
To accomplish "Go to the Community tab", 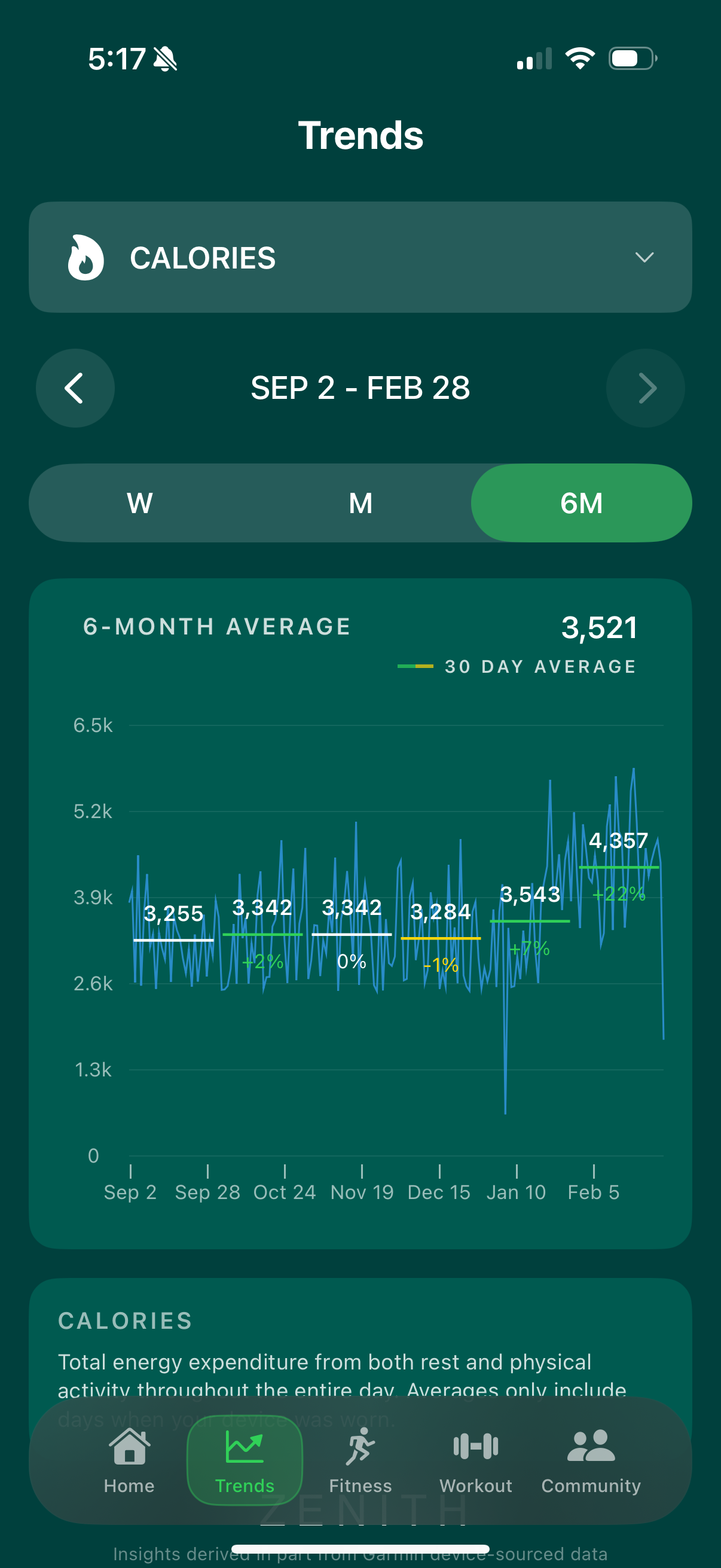I will pos(591,1461).
